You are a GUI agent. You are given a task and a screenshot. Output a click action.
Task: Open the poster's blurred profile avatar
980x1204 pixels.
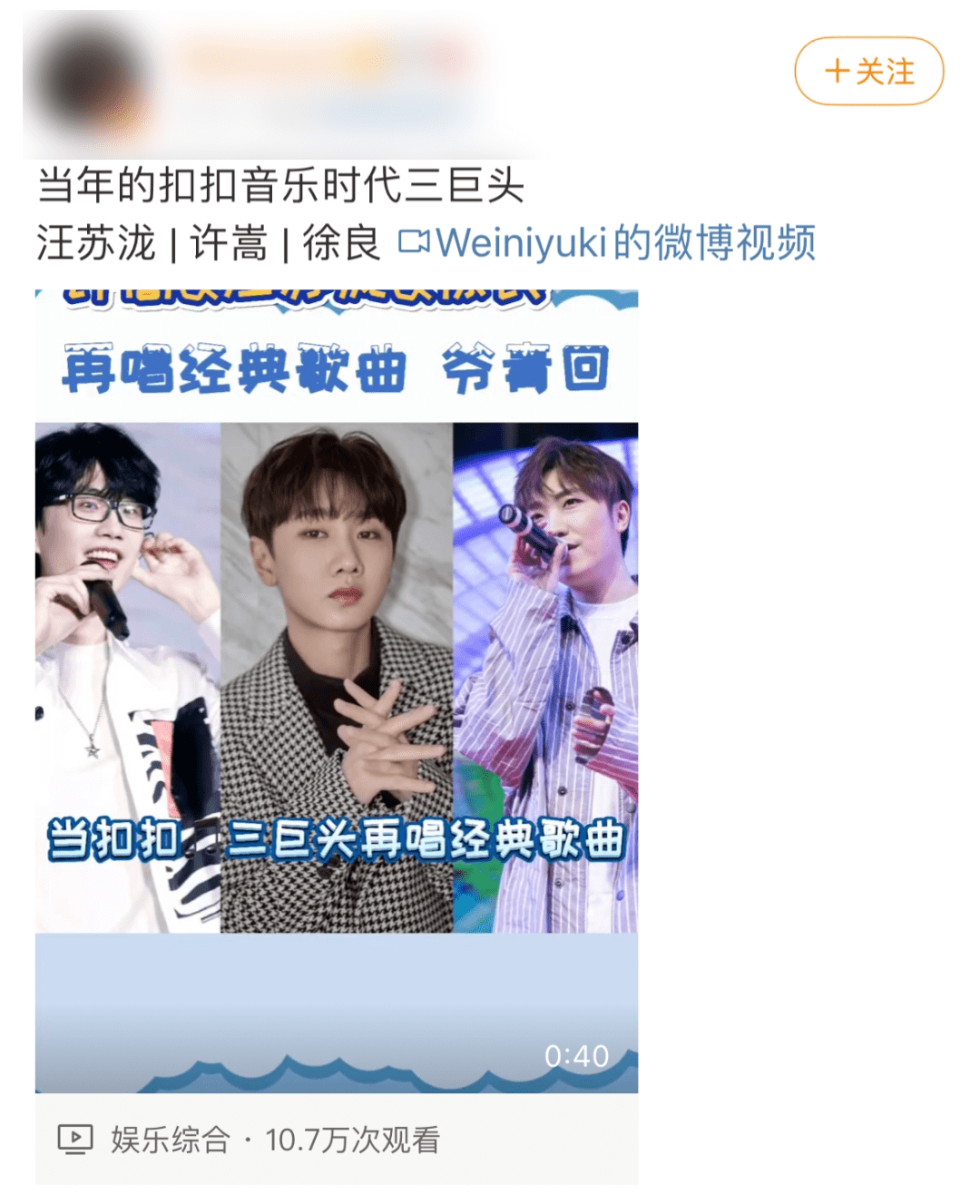pyautogui.click(x=91, y=80)
